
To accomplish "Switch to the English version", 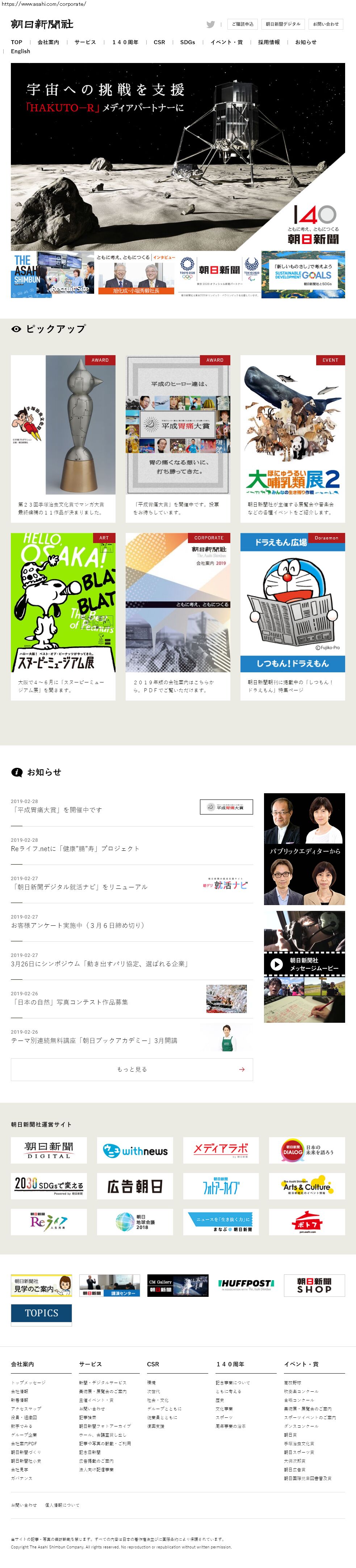I will (20, 51).
